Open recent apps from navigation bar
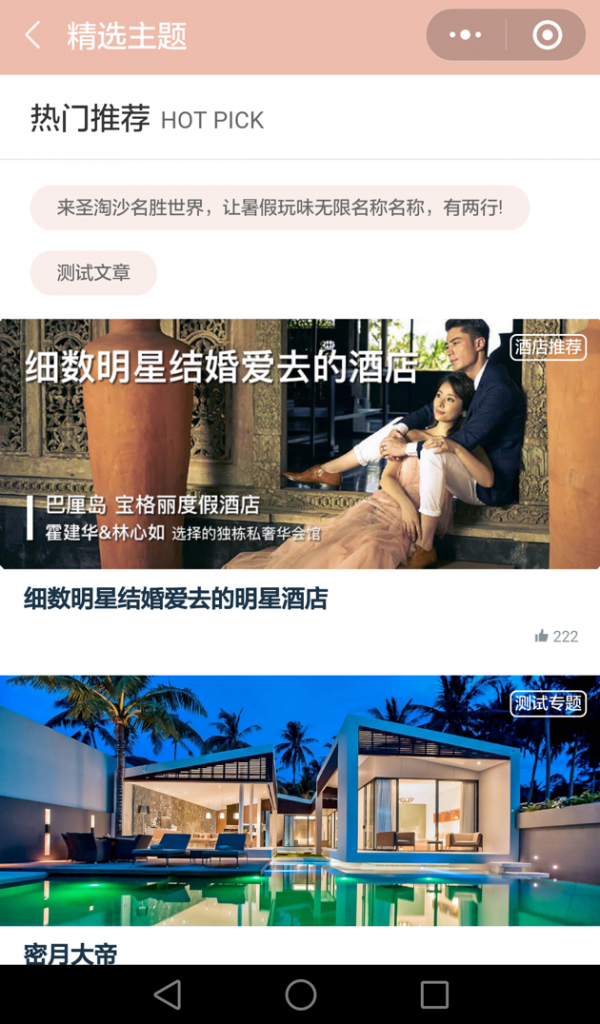600x1024 pixels. click(434, 995)
